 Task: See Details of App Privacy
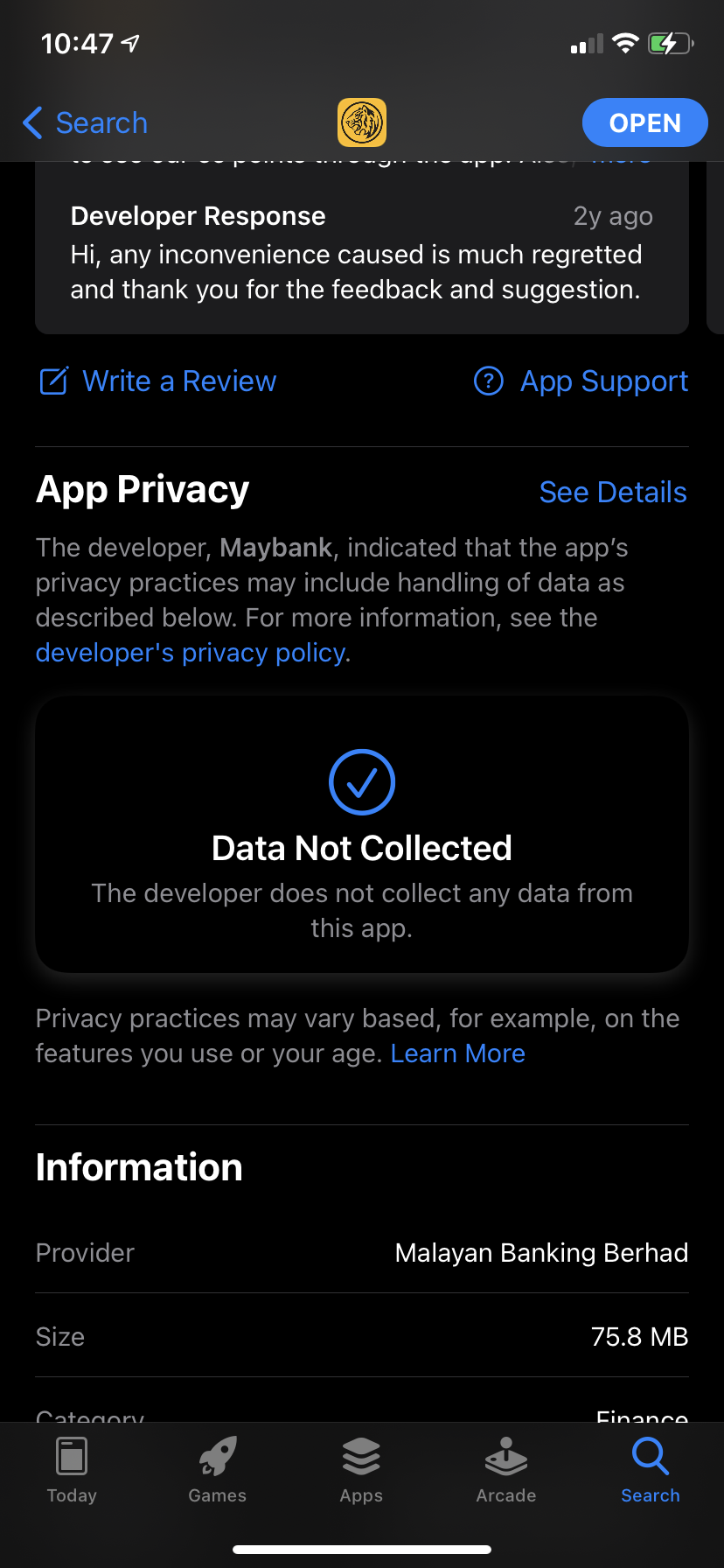point(612,493)
